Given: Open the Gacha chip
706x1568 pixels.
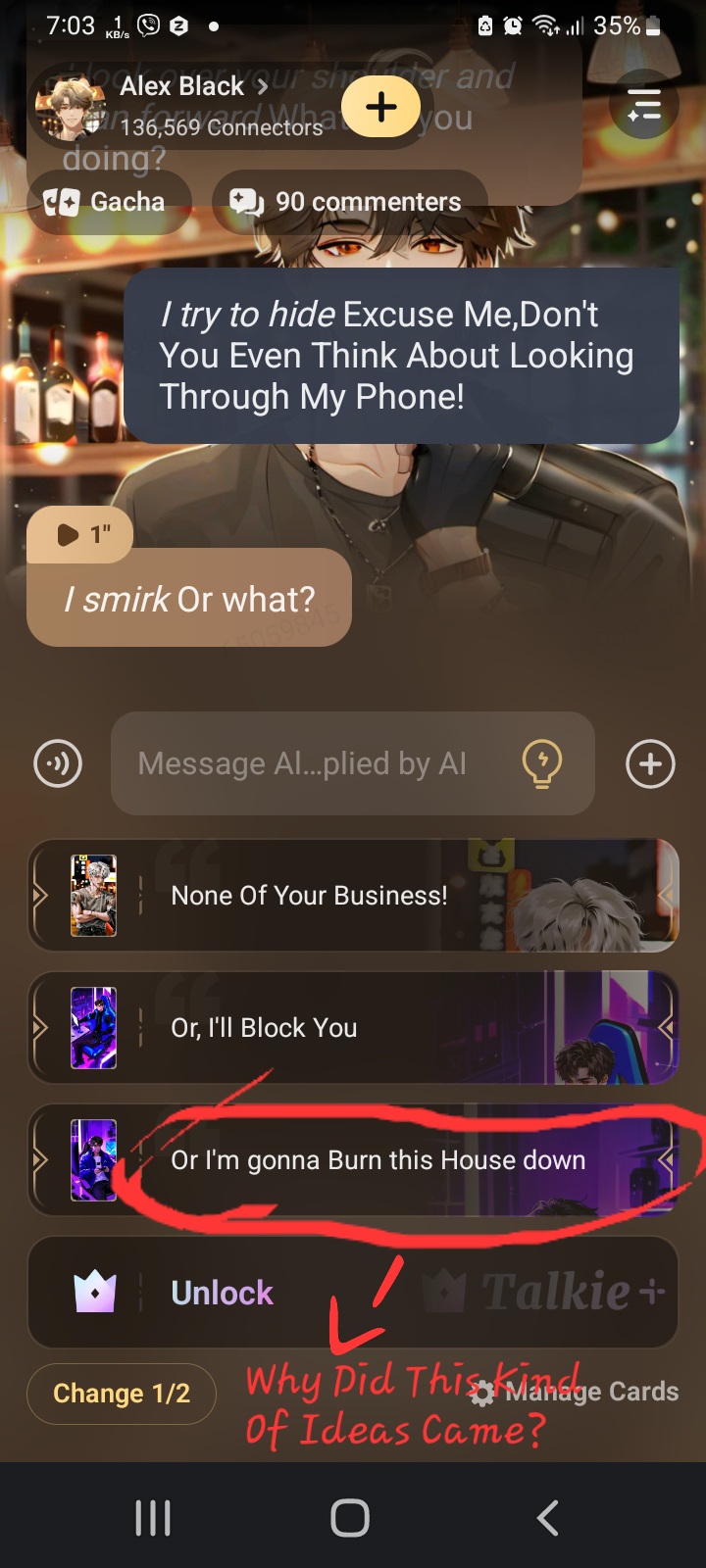Looking at the screenshot, I should coord(108,202).
